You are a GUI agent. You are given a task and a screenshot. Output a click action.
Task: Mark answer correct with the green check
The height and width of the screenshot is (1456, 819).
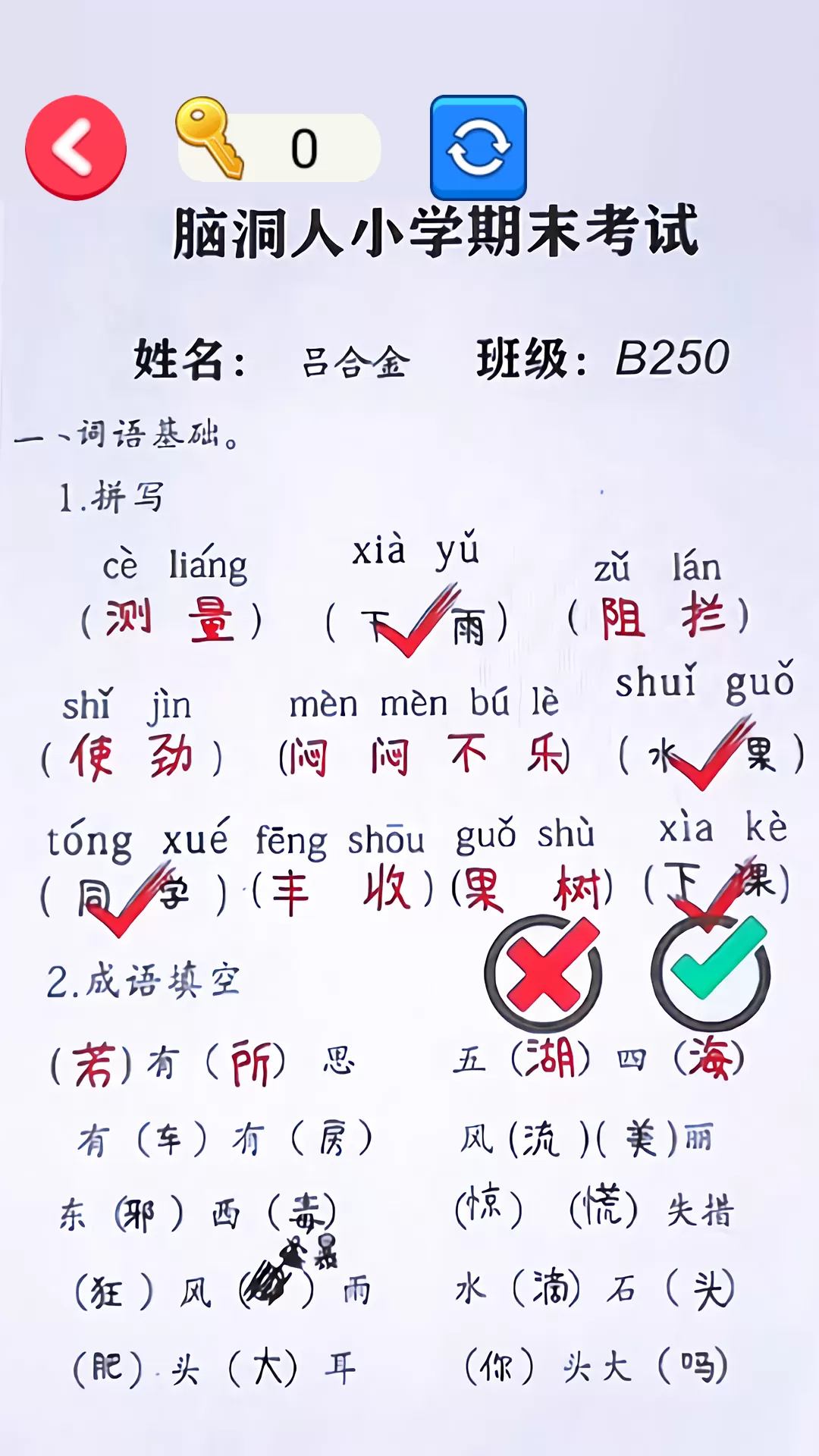coord(711,973)
